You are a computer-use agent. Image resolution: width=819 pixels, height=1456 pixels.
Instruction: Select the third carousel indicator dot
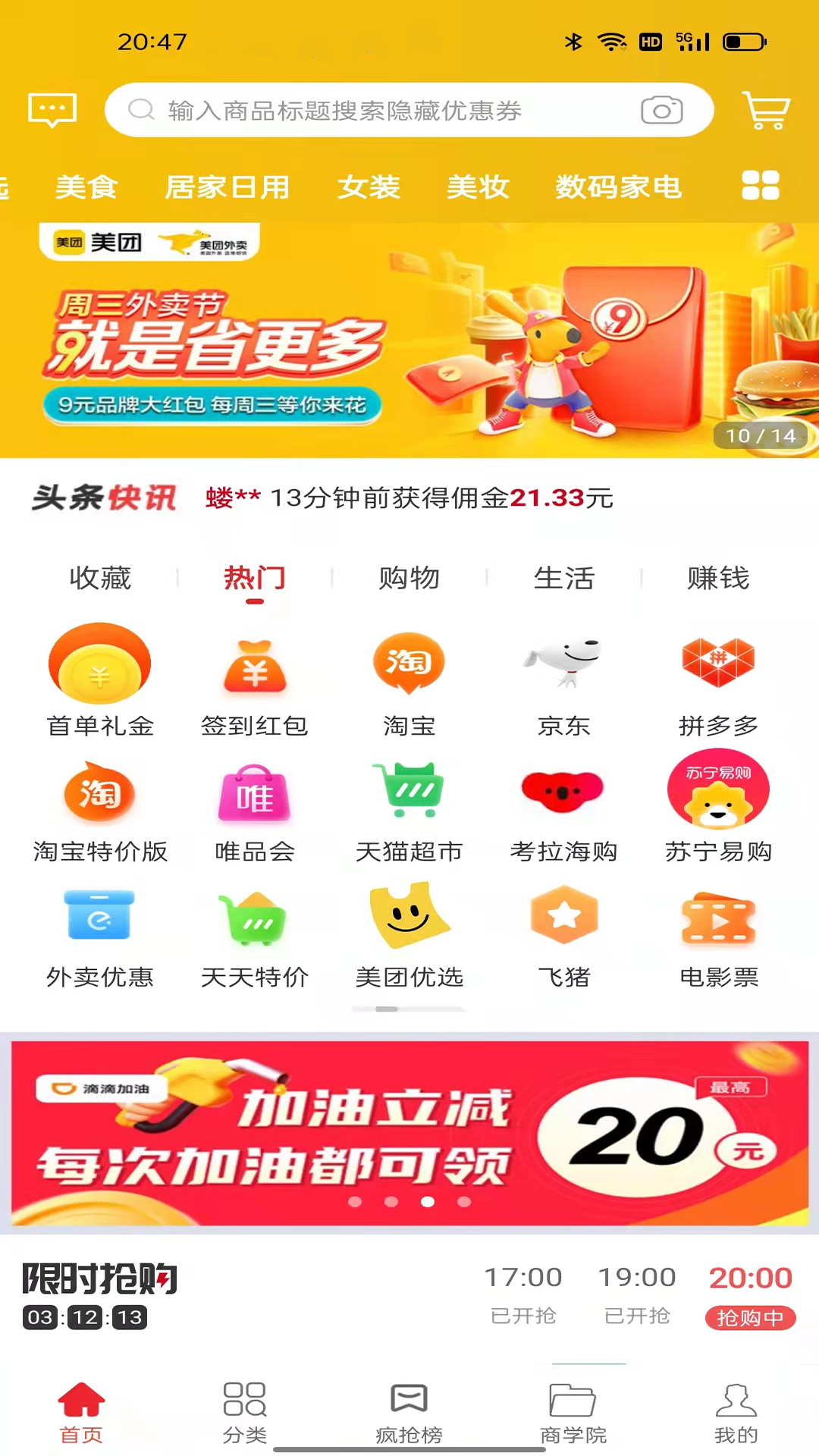point(428,1202)
